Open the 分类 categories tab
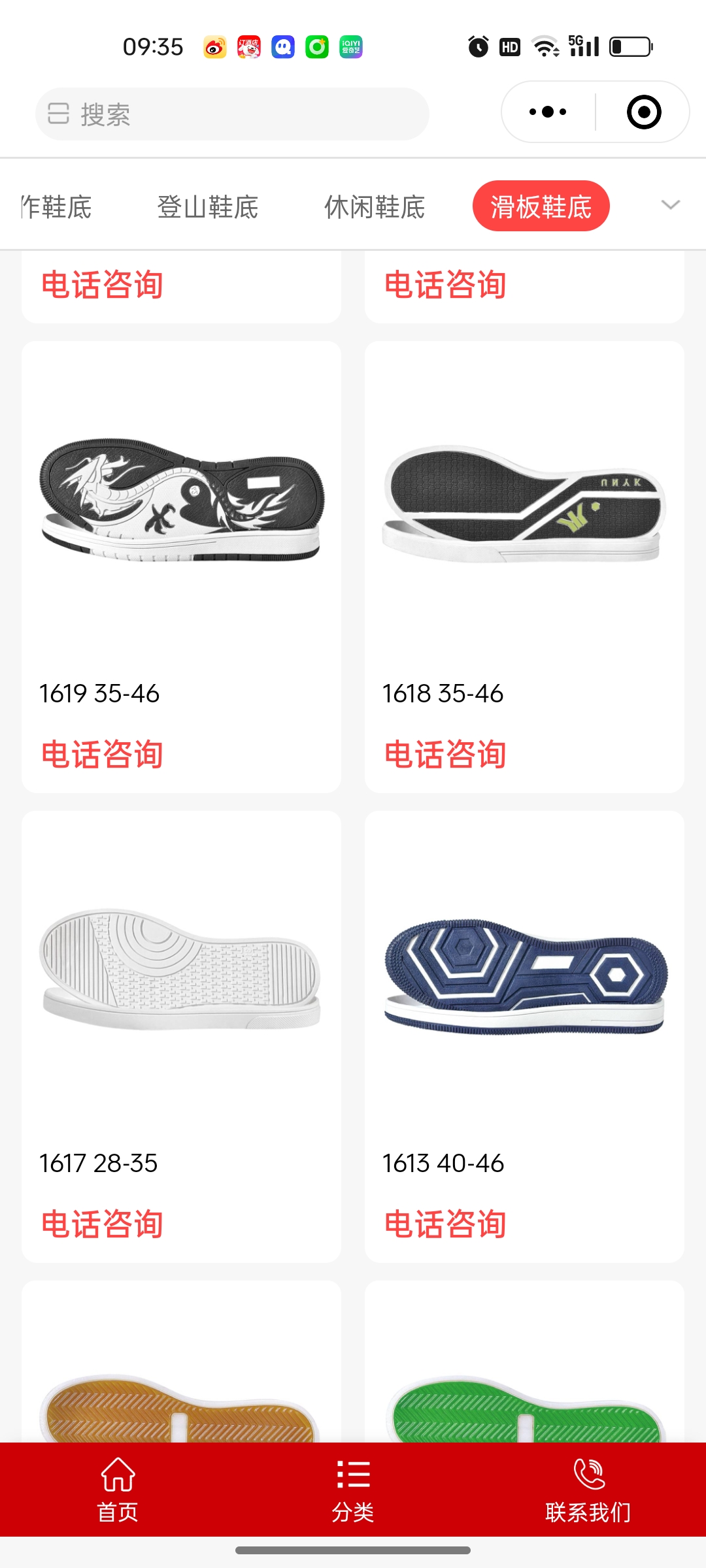 (353, 1490)
